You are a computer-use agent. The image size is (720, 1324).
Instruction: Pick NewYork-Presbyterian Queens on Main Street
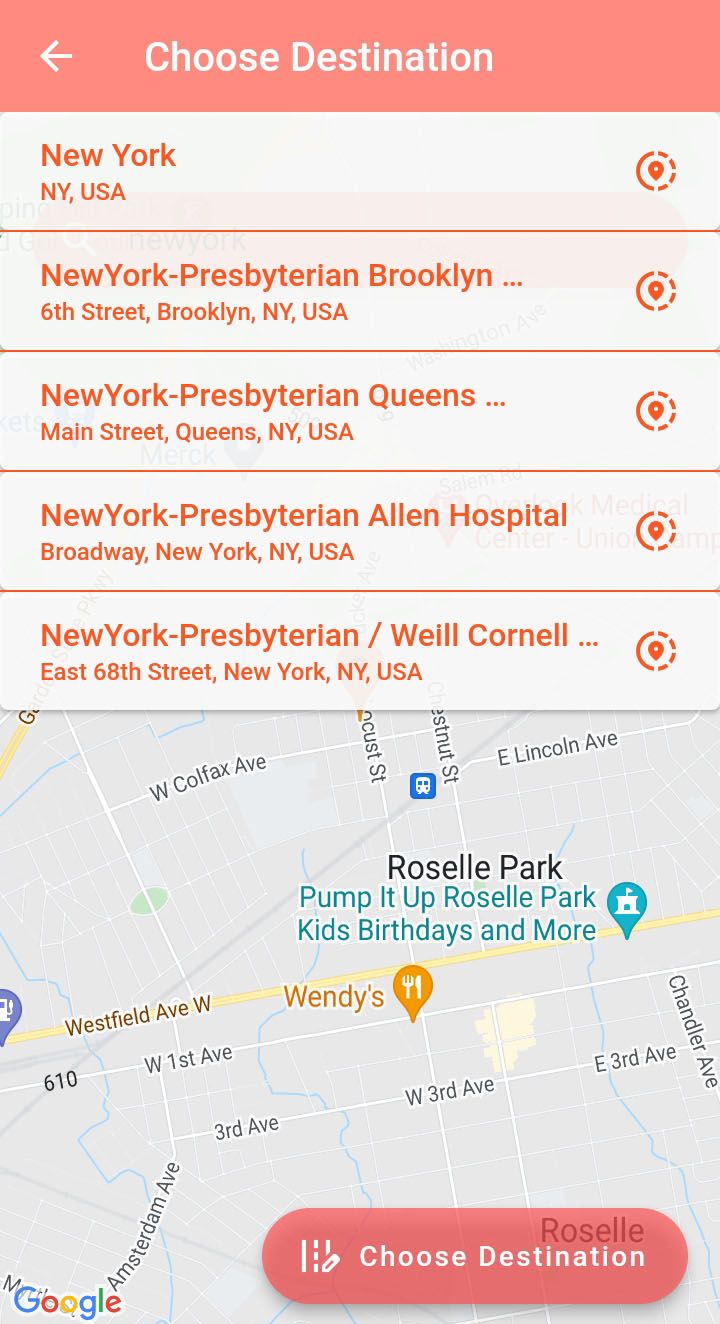[330, 412]
